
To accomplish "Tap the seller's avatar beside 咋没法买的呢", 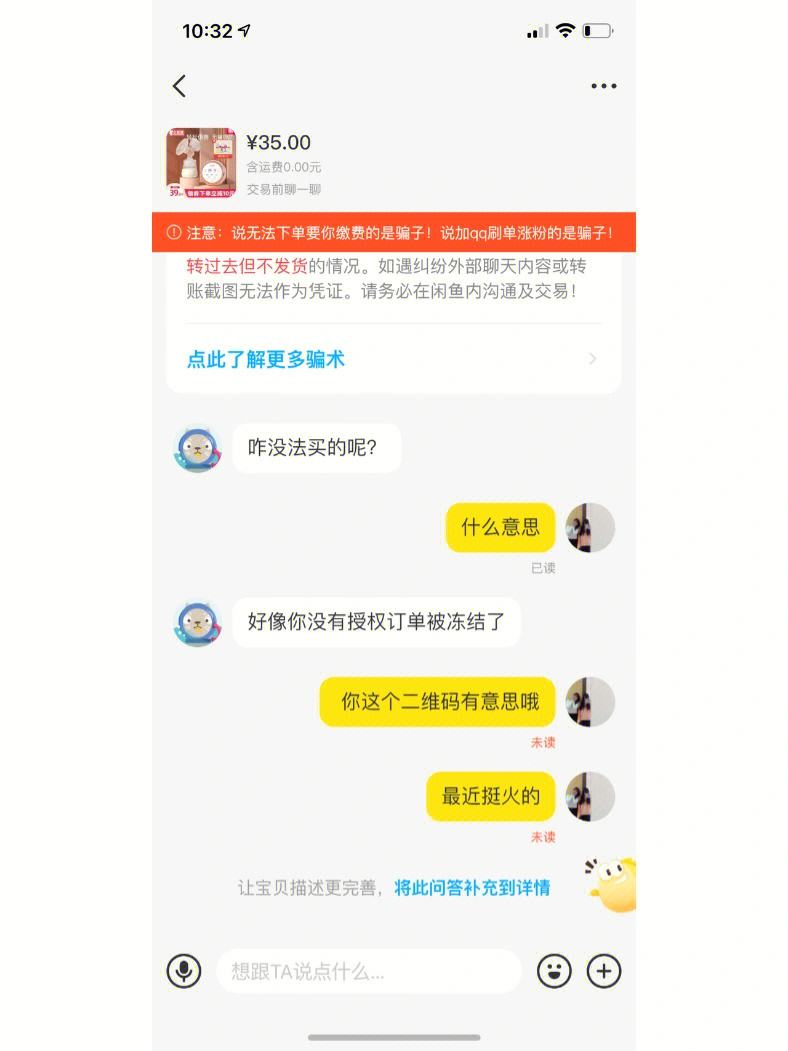I will click(x=197, y=448).
